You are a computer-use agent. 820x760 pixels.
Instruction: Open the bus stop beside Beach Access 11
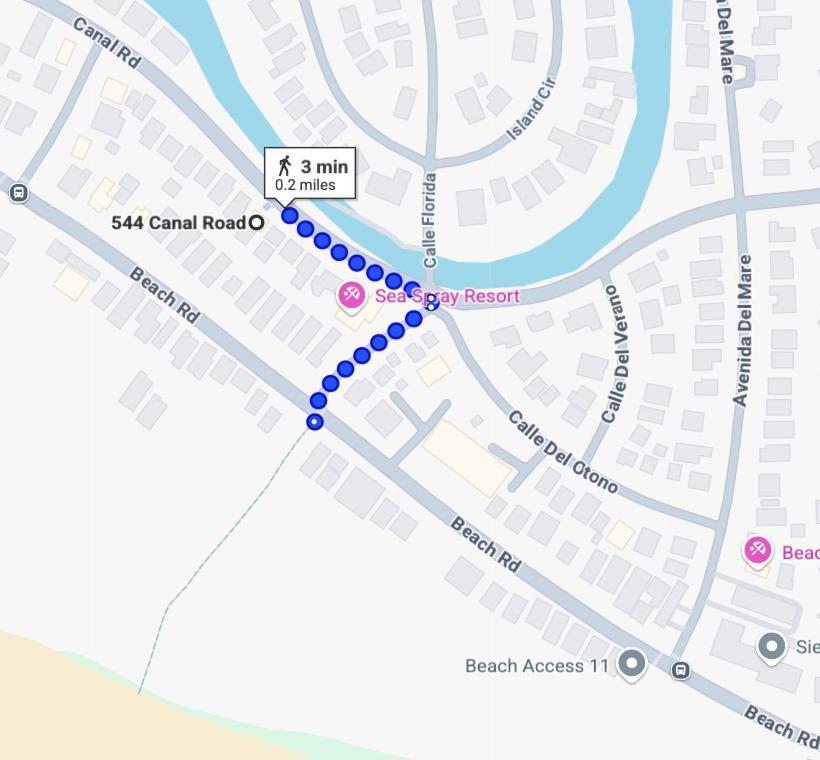pyautogui.click(x=680, y=669)
